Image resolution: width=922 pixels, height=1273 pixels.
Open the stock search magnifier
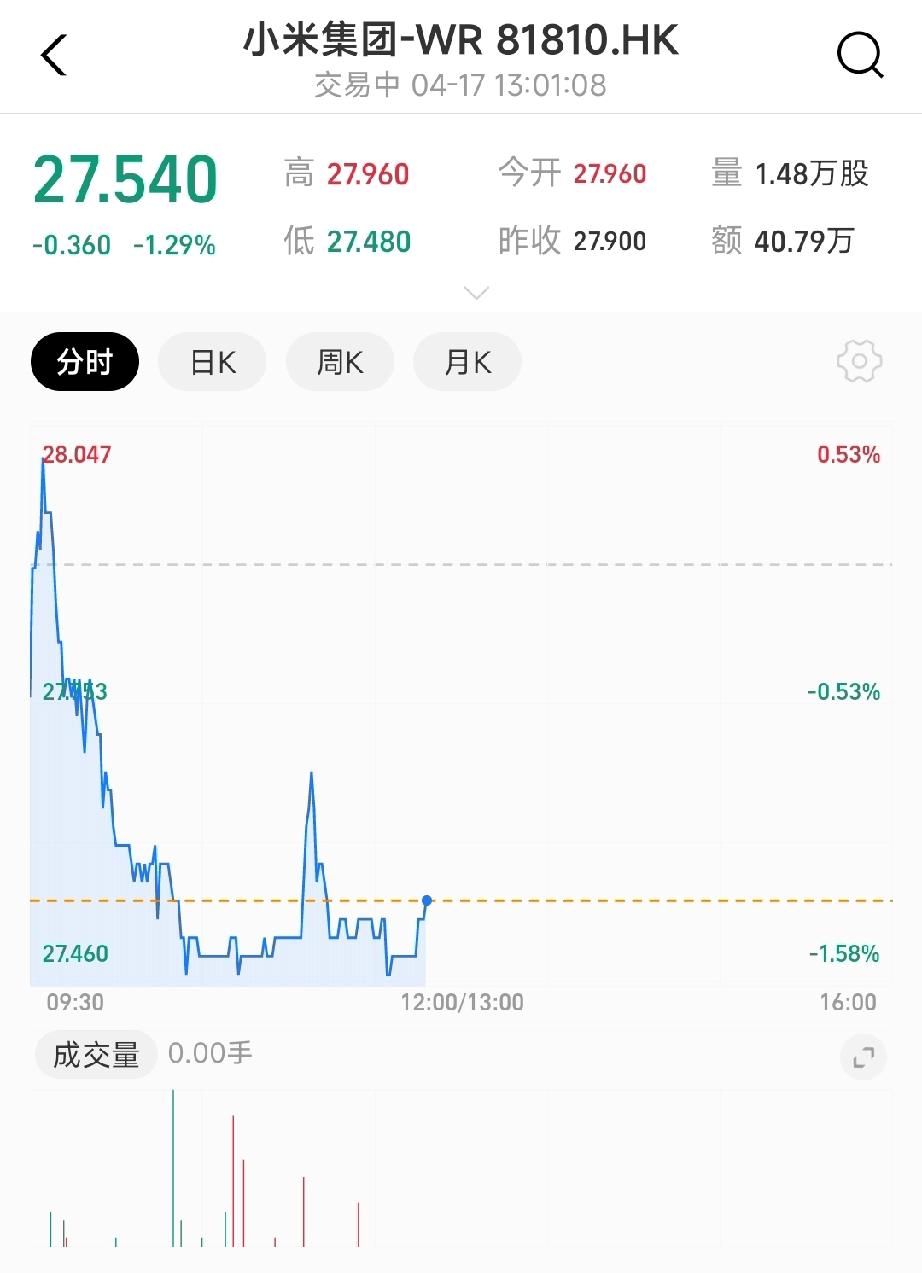858,55
